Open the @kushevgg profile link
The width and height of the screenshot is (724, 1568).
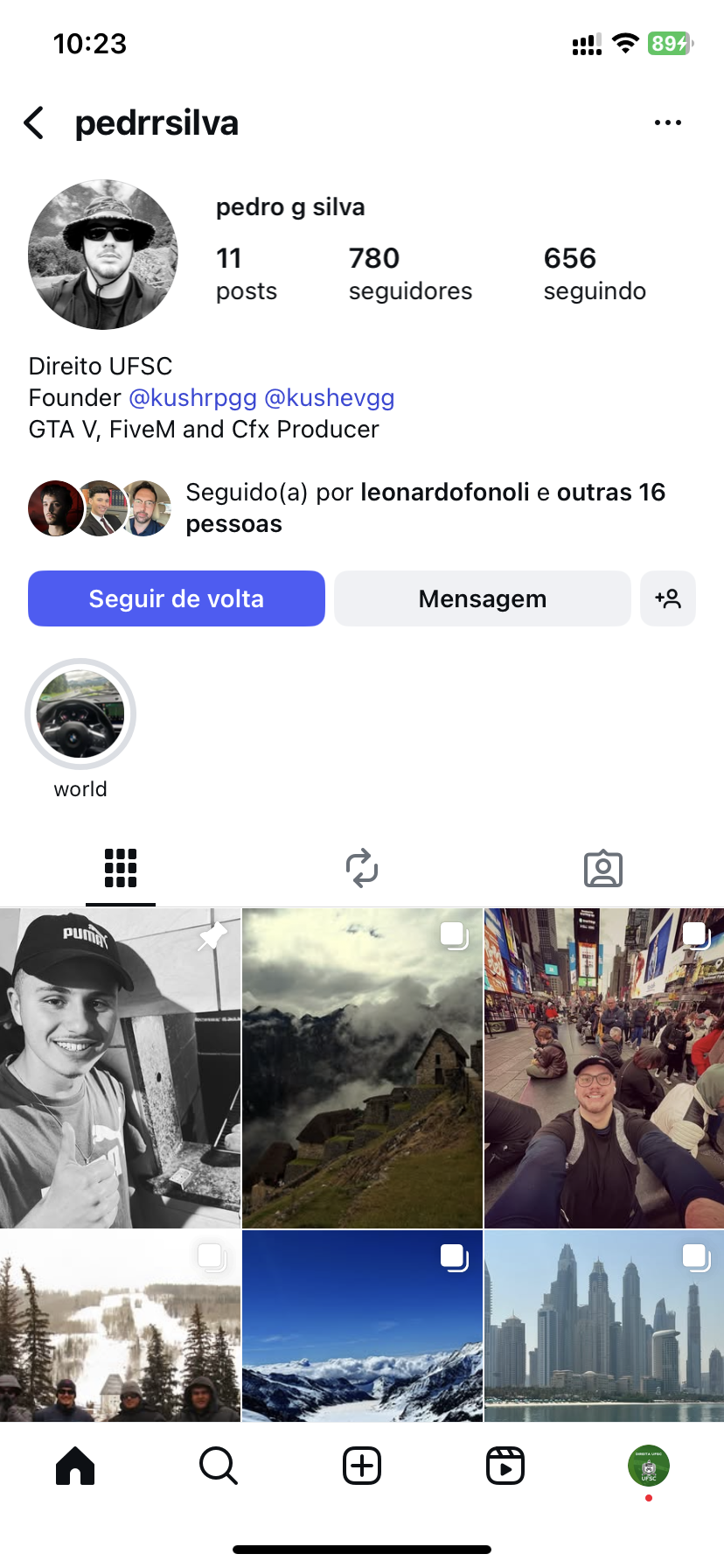click(x=329, y=398)
